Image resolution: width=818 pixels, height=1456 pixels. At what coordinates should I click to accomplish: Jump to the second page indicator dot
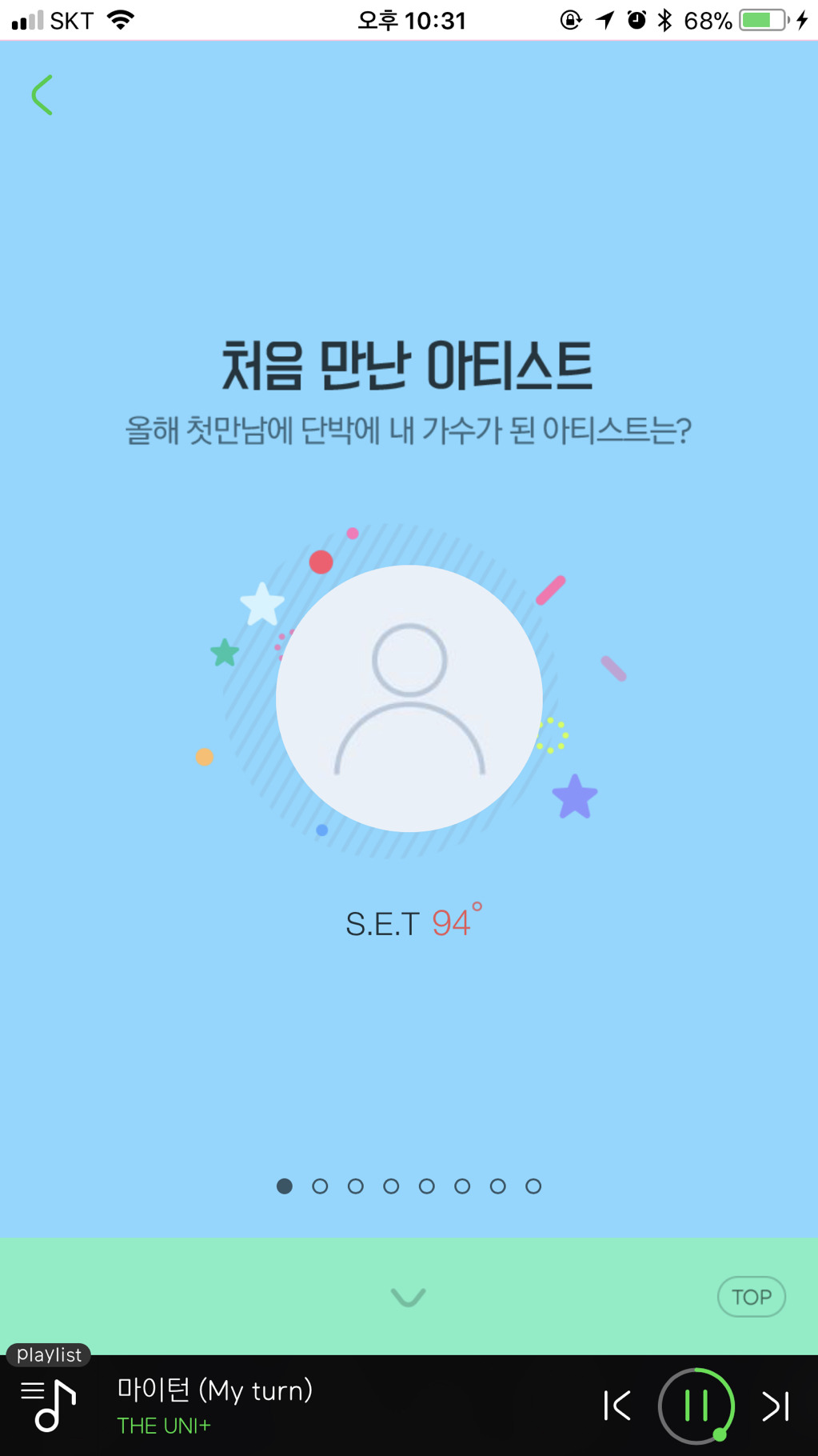coord(320,1186)
